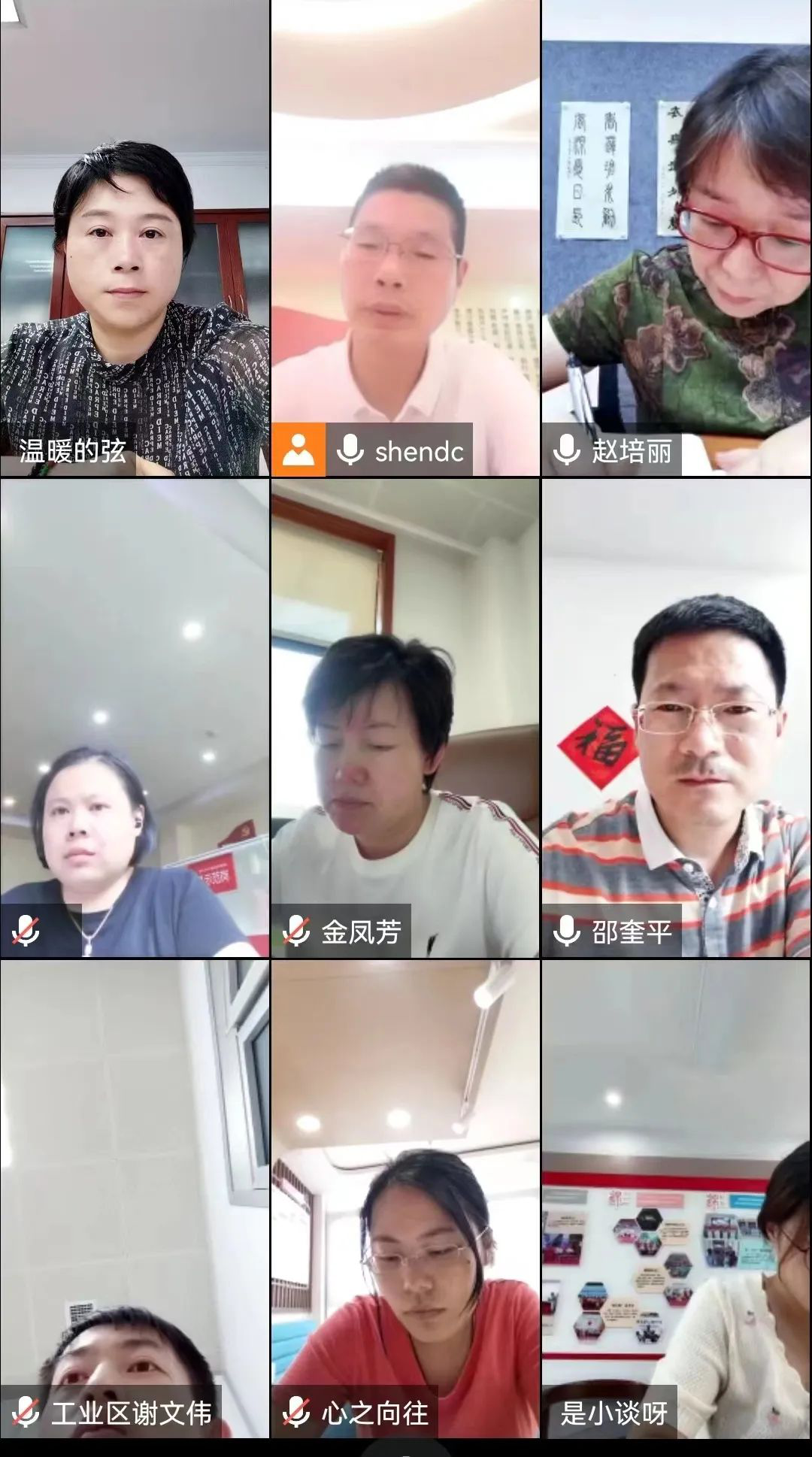This screenshot has height=1457, width=812.
Task: Open 工业区谢文伟's video tile
Action: (x=135, y=1199)
